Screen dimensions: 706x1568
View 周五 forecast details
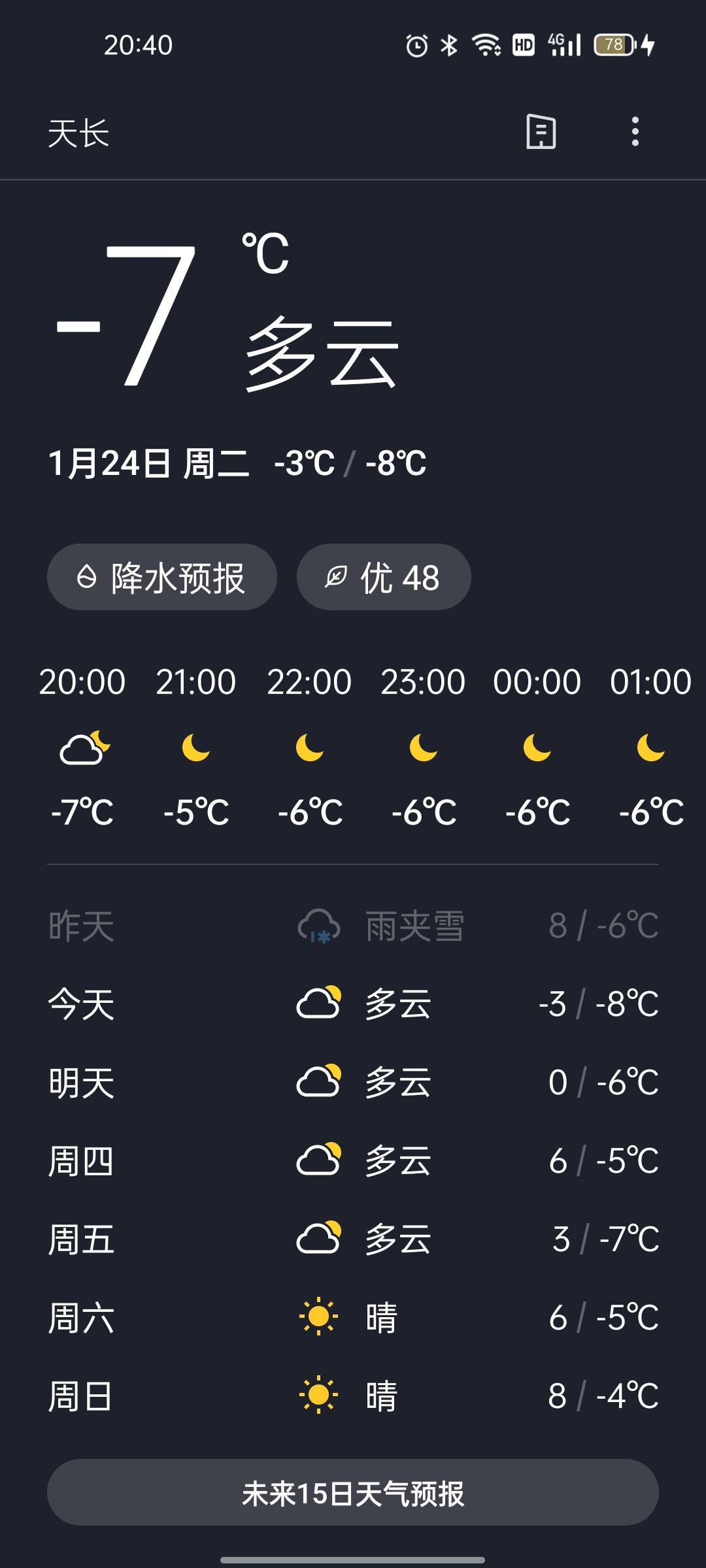point(353,1239)
